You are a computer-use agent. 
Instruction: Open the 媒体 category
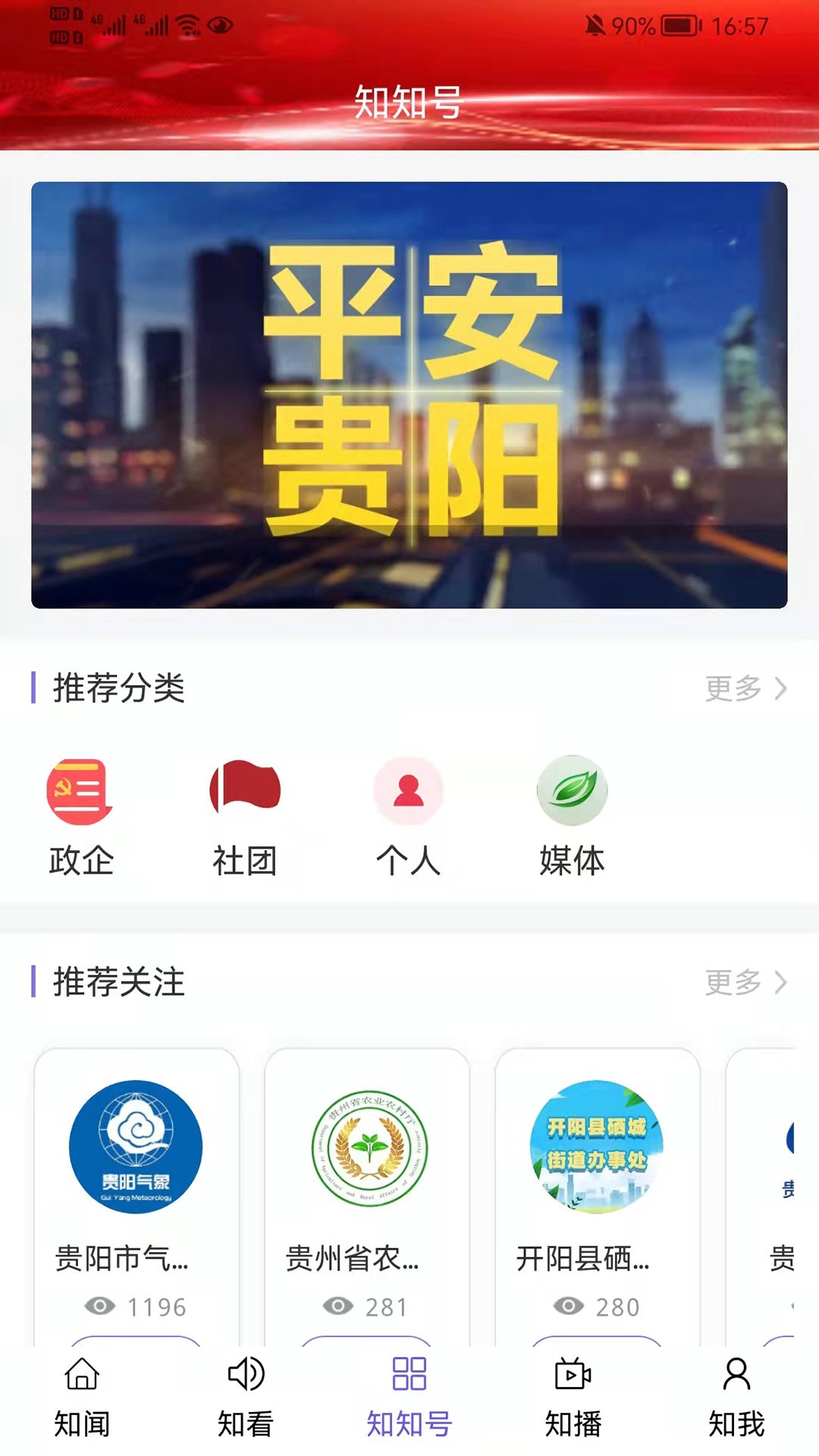click(x=573, y=815)
